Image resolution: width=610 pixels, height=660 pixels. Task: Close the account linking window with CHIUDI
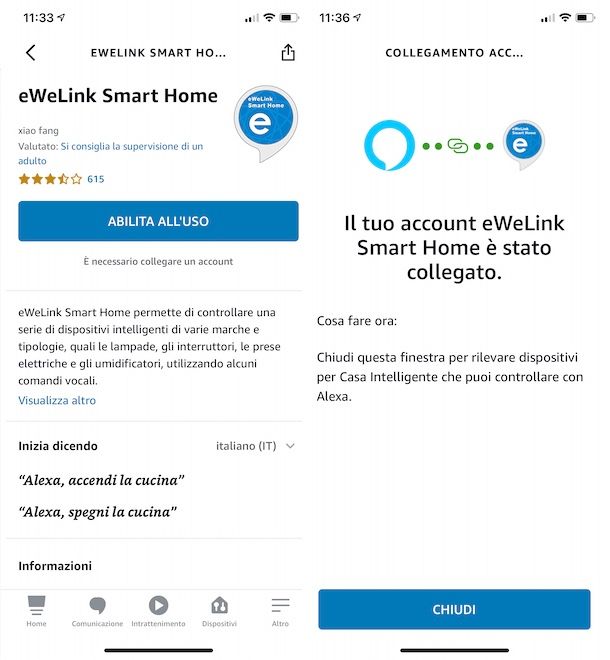pyautogui.click(x=453, y=609)
